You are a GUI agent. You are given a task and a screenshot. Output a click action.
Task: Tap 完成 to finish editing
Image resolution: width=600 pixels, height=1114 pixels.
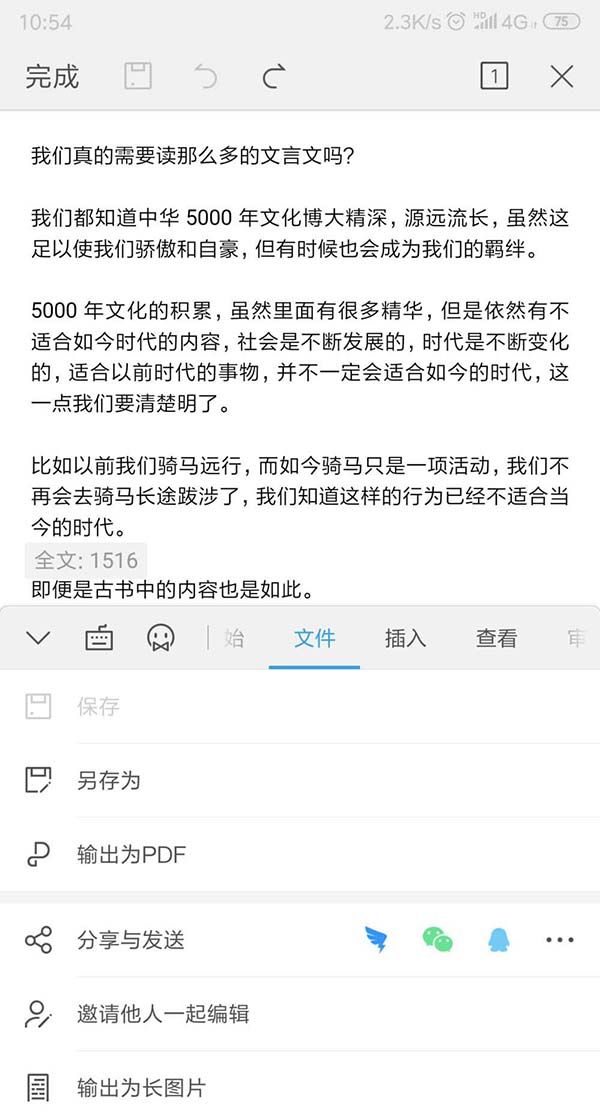(52, 77)
